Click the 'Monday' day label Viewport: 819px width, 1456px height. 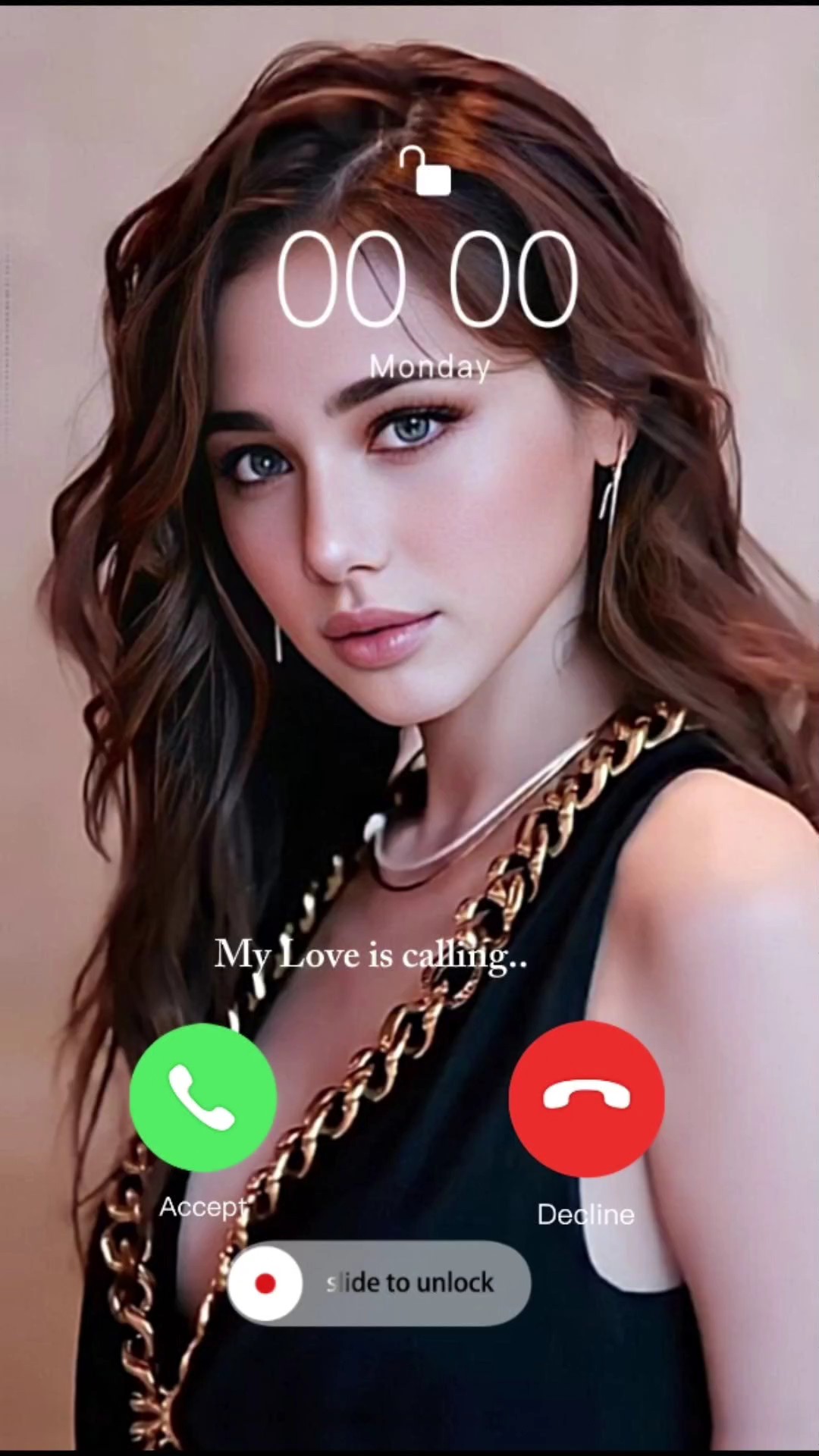[x=429, y=366]
